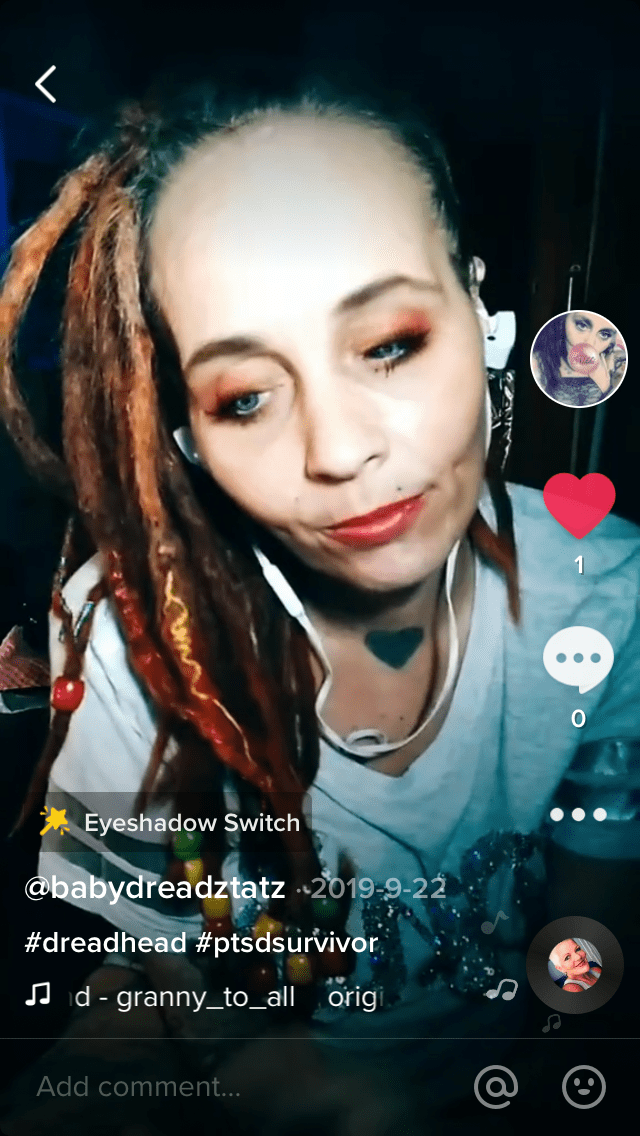Open the #dreadhead hashtag
The width and height of the screenshot is (640, 1136).
pos(105,943)
